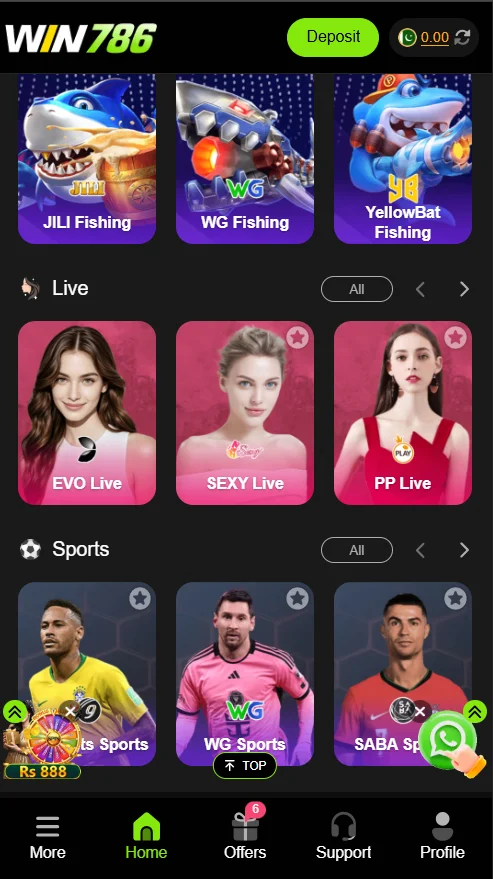The width and height of the screenshot is (493, 879).
Task: Add SABA Sports to favorites
Action: coord(455,599)
